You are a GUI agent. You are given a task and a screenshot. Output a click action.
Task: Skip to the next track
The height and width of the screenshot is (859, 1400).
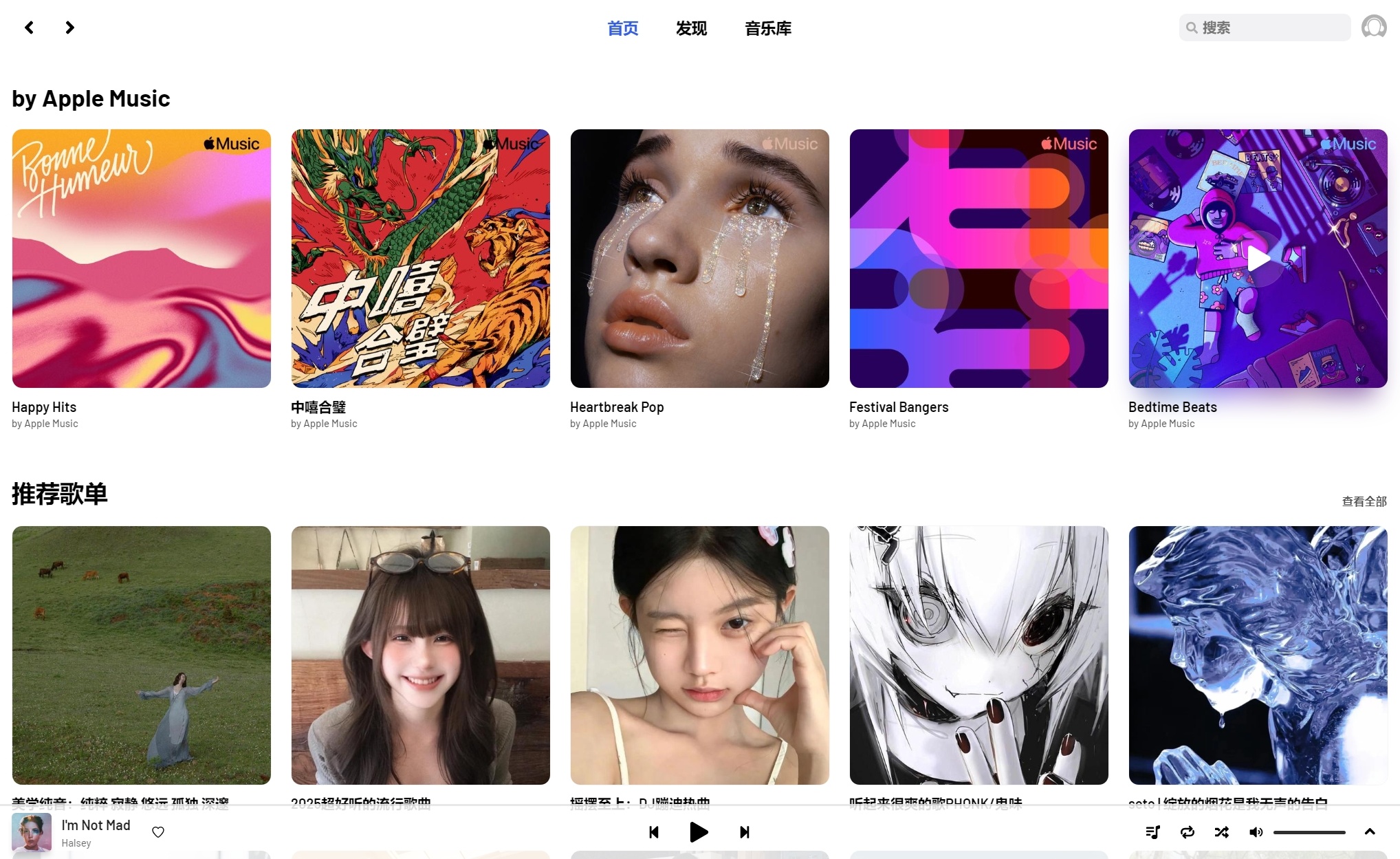coord(744,832)
